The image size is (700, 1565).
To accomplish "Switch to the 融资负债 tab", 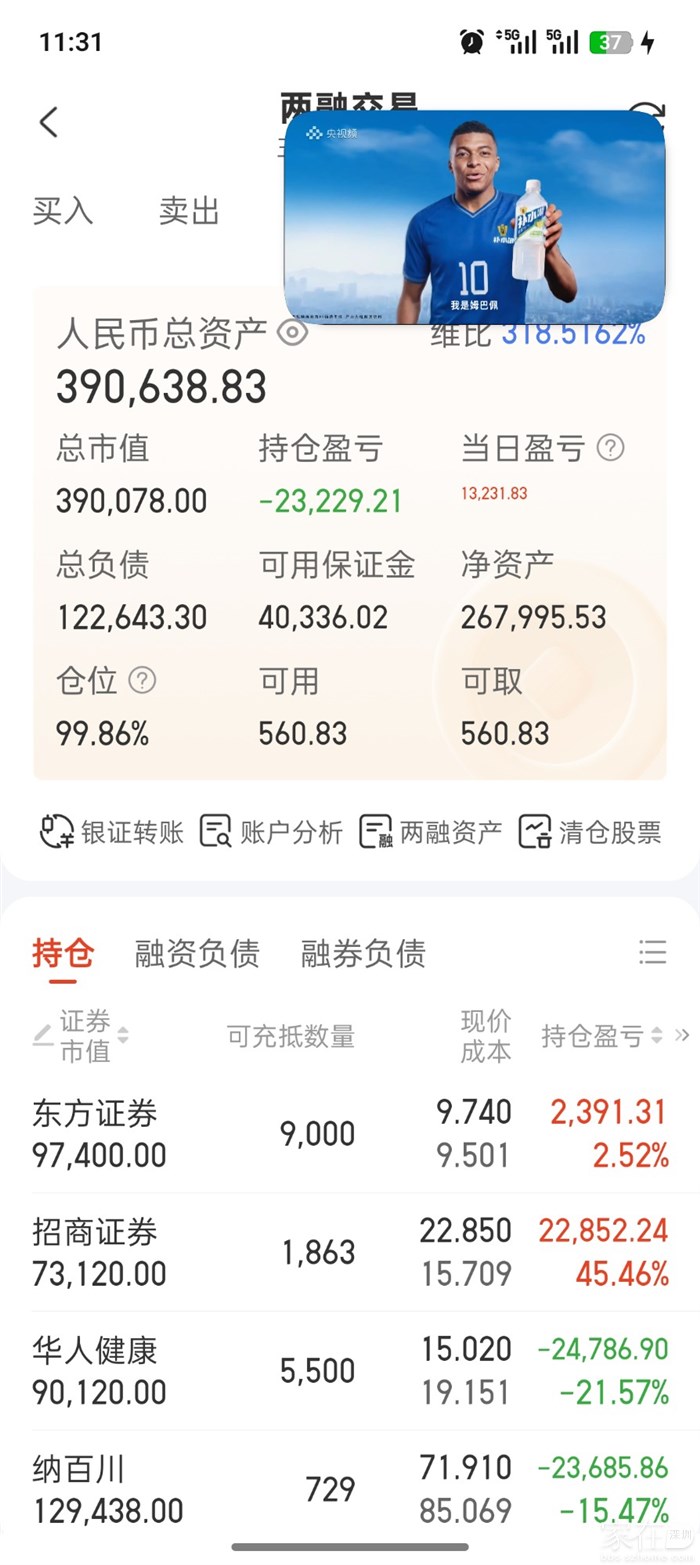I will pos(197,953).
